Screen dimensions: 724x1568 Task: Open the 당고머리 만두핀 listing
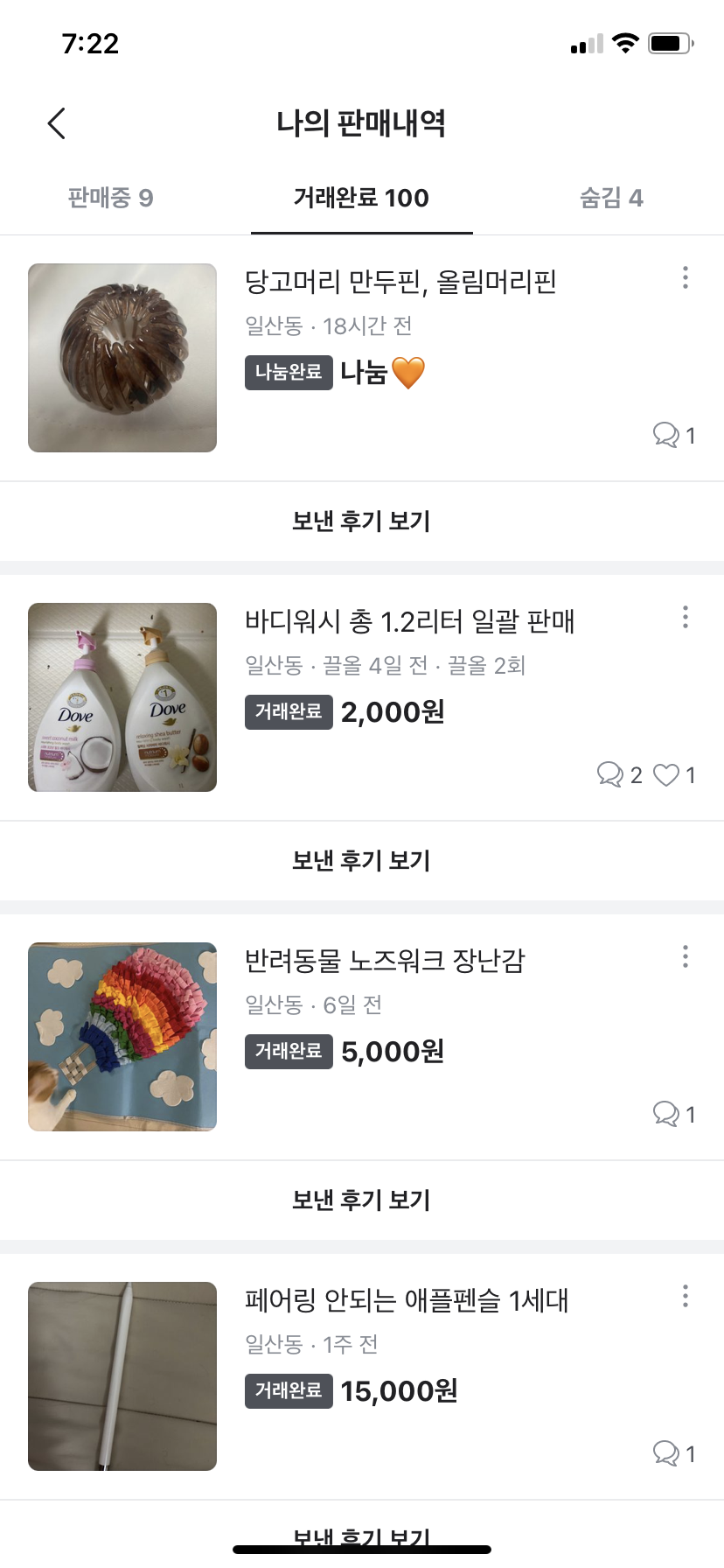(x=400, y=282)
